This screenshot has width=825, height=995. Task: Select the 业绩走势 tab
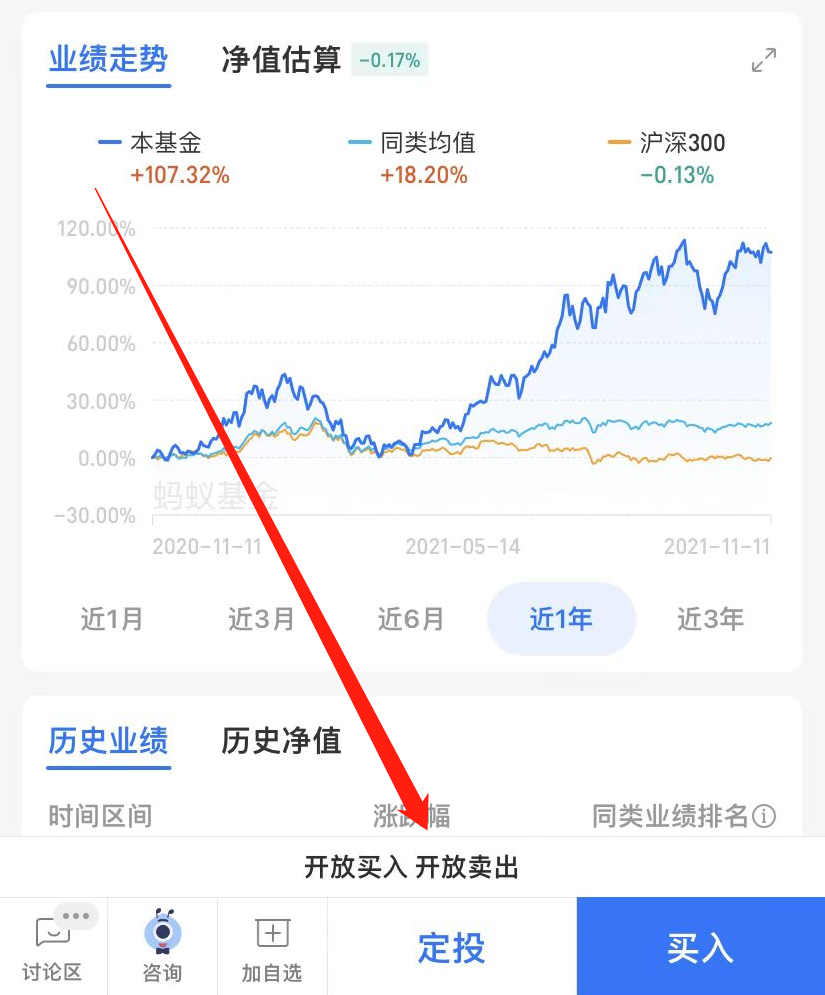coord(108,60)
